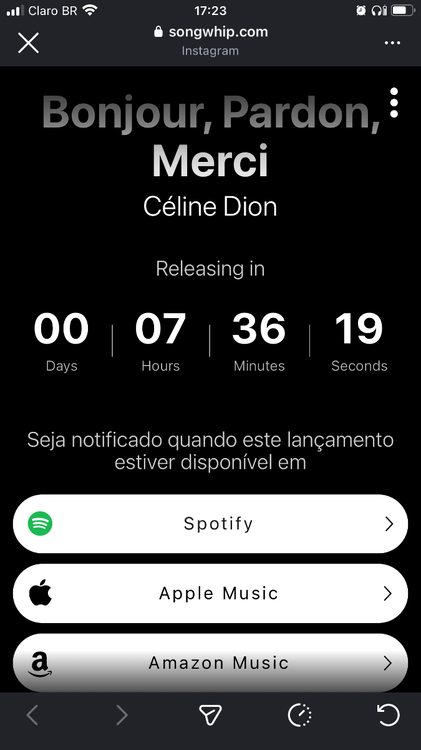Close the in-app browser

(28, 43)
